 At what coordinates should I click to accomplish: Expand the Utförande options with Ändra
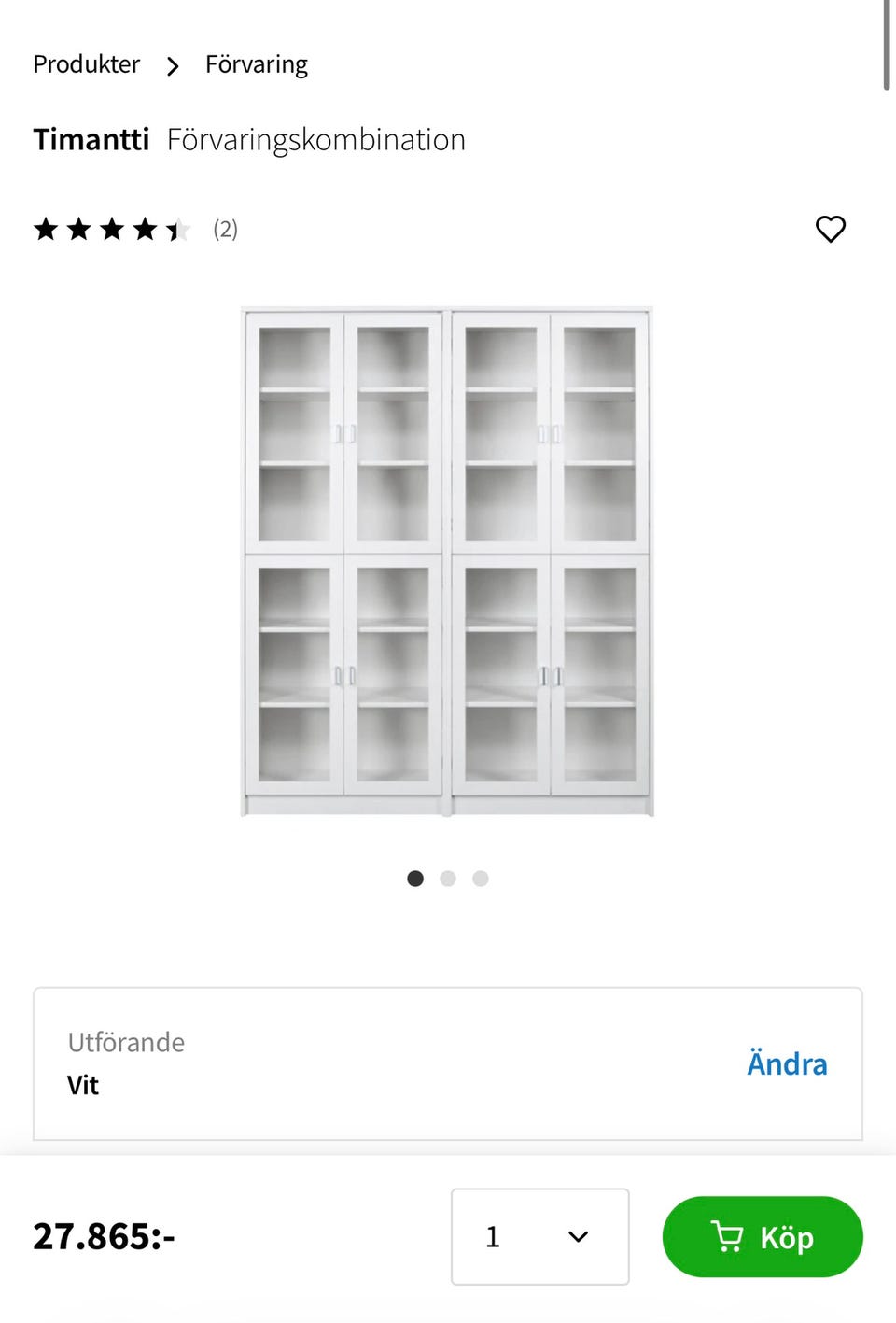[x=787, y=1063]
